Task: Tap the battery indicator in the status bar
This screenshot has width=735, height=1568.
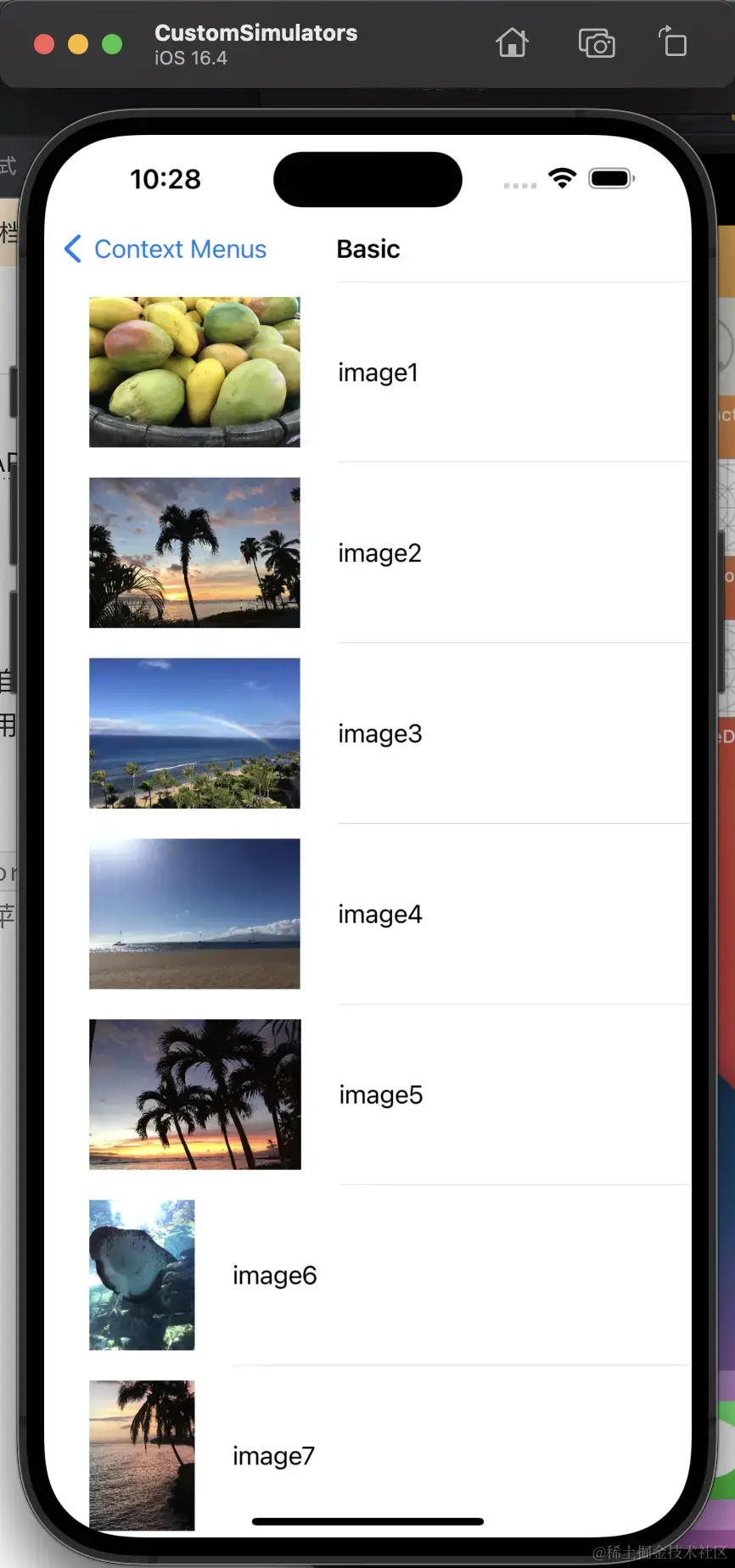Action: pos(610,177)
